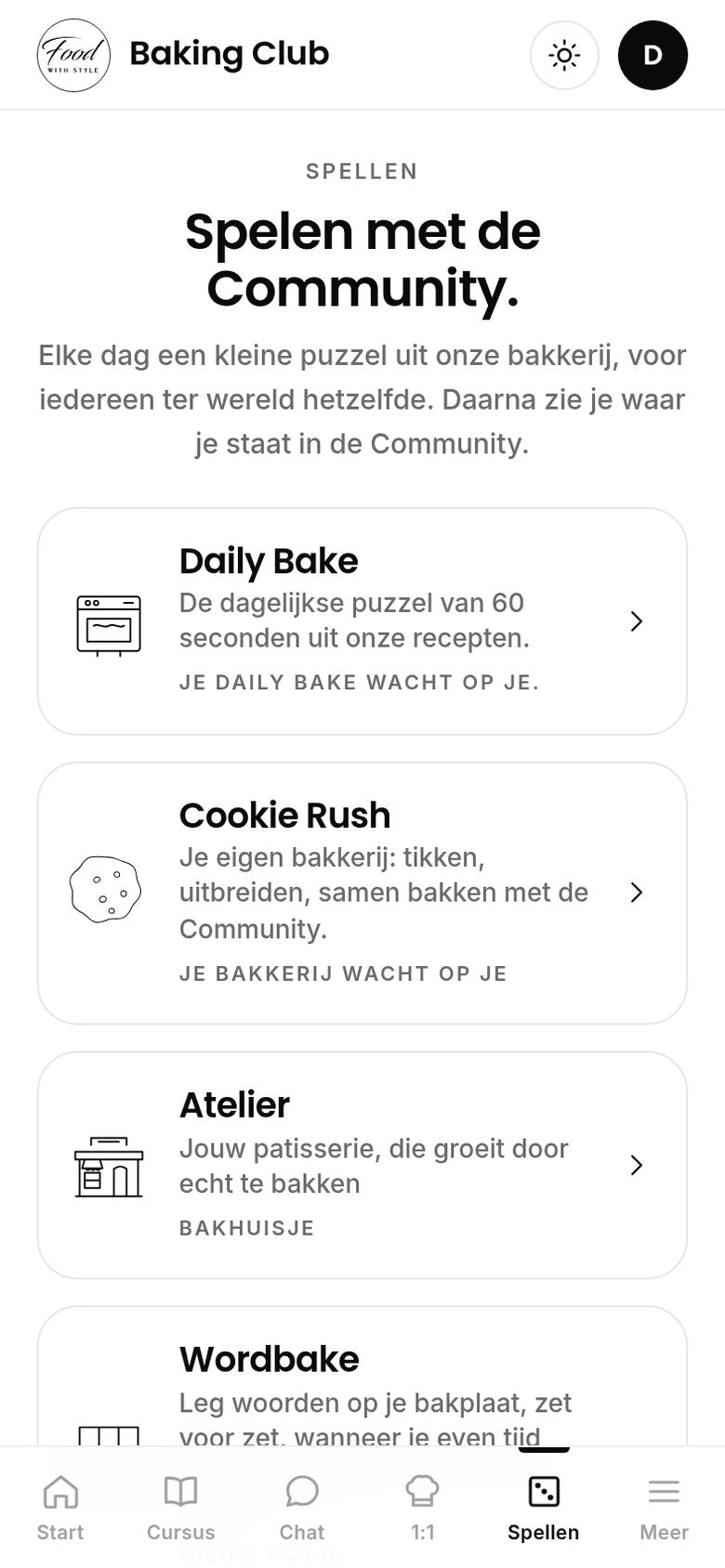Open the 1:1 tab
Screen dimensions: 725x1568
pos(423,1507)
